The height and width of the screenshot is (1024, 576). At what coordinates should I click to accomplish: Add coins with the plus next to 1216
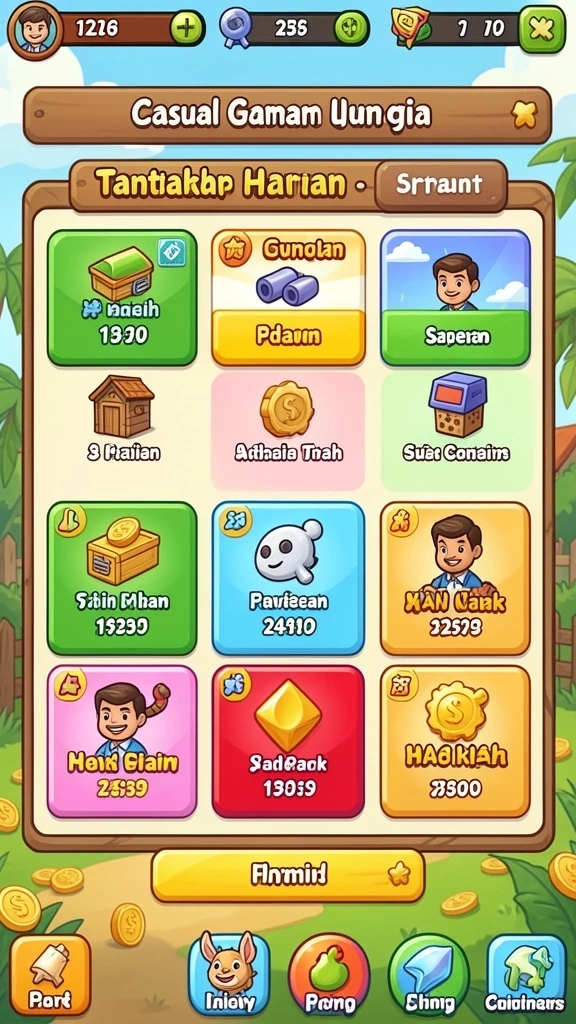pos(187,28)
